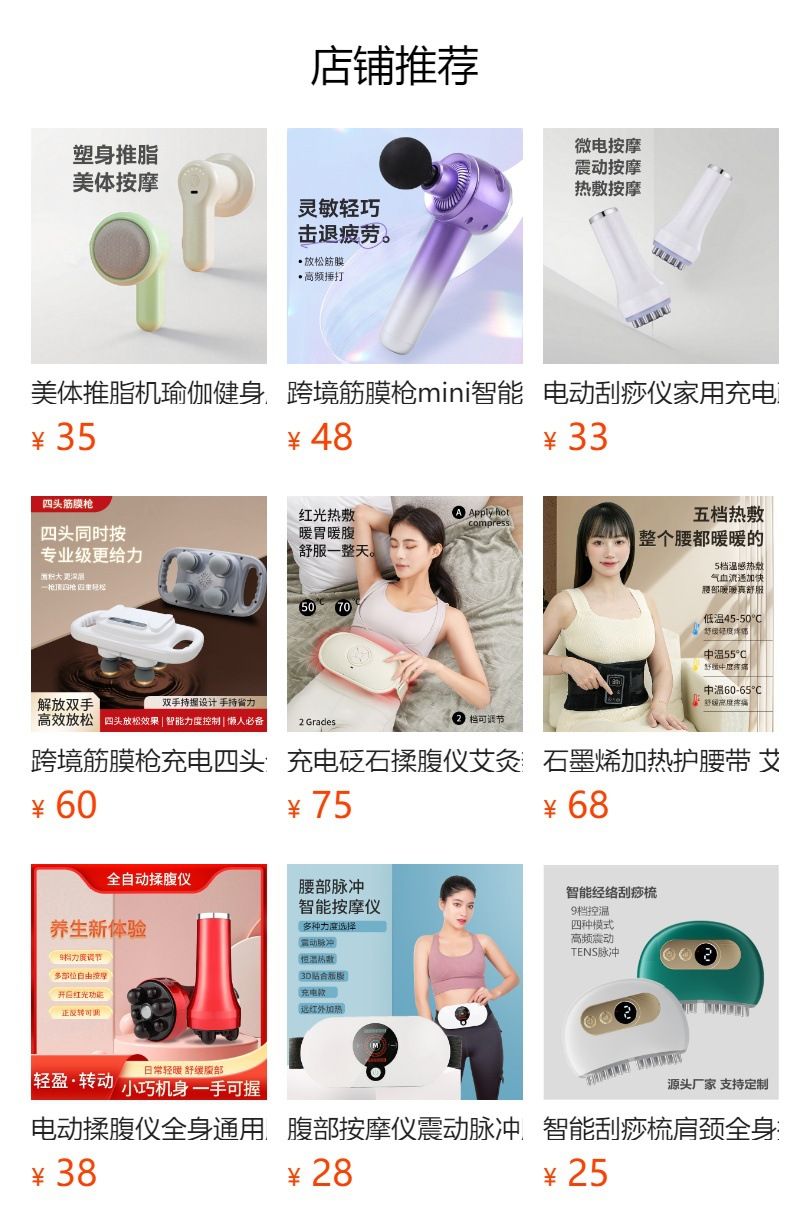Image resolution: width=790 pixels, height=1232 pixels.
Task: Open the 美体推脂机 product priced ¥35
Action: [149, 246]
